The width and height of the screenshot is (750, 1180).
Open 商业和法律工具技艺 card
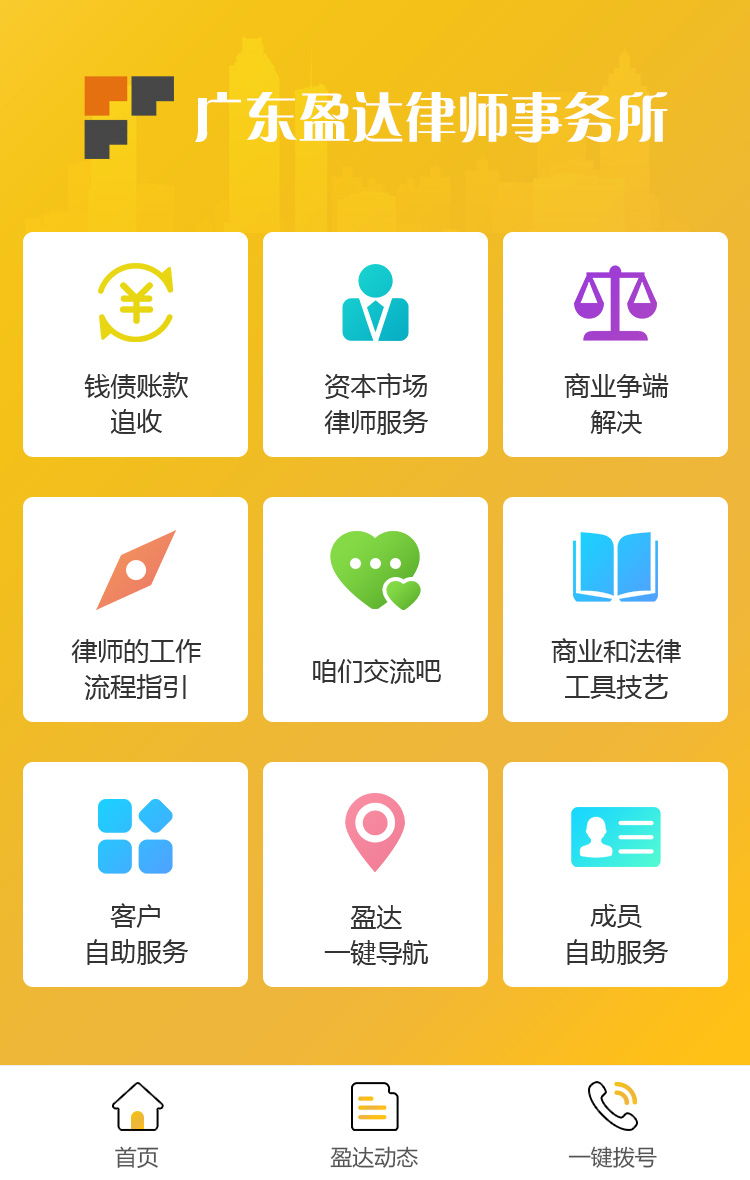click(615, 610)
